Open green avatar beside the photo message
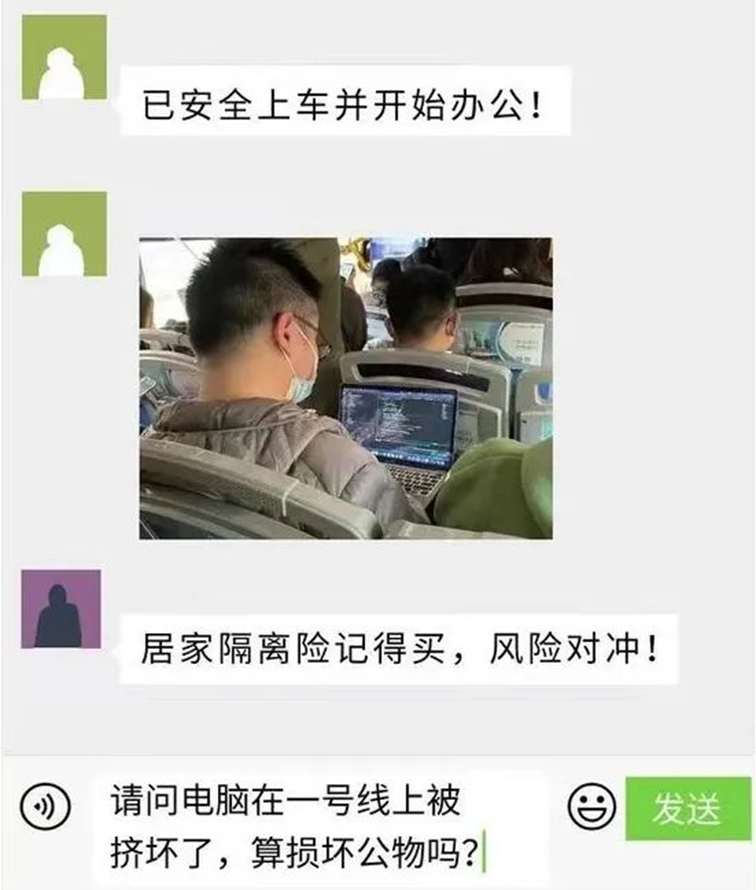The height and width of the screenshot is (890, 756). pos(64,234)
